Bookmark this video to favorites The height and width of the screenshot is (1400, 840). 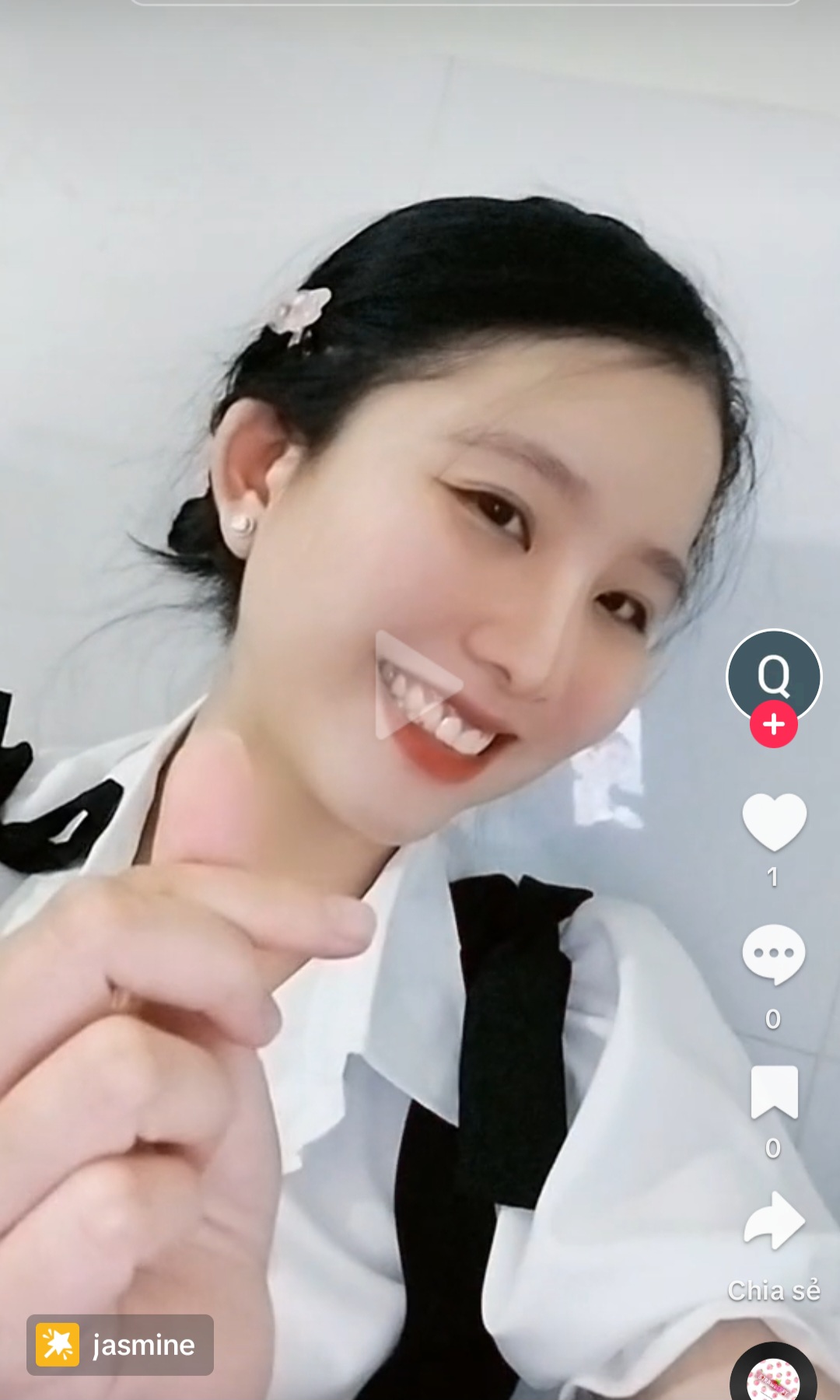(774, 1091)
